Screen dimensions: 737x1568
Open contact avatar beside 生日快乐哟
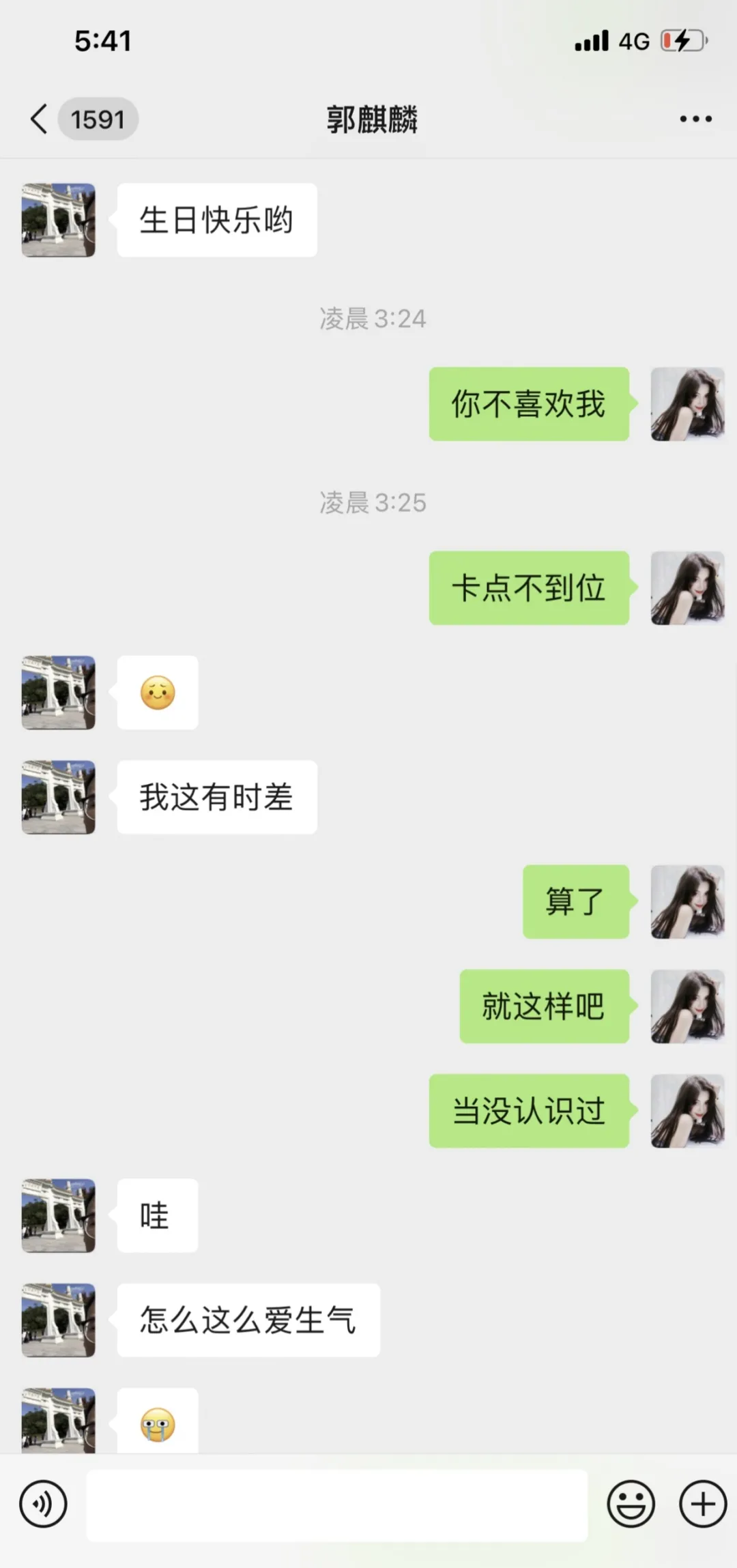click(x=59, y=220)
